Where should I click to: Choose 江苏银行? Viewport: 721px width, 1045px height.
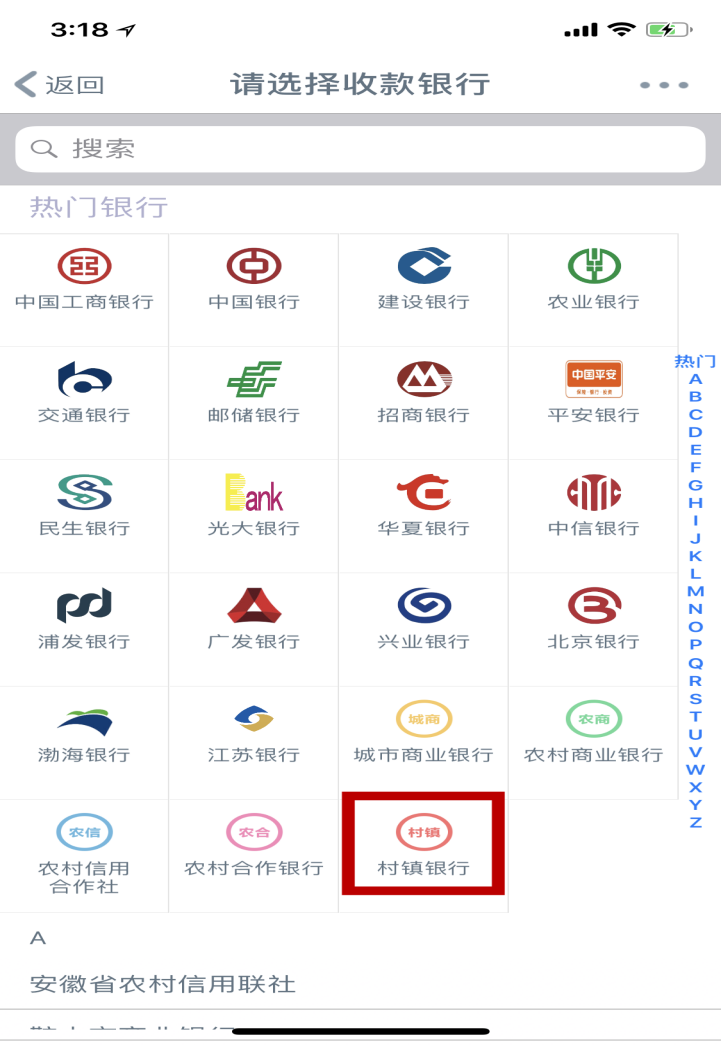[254, 733]
